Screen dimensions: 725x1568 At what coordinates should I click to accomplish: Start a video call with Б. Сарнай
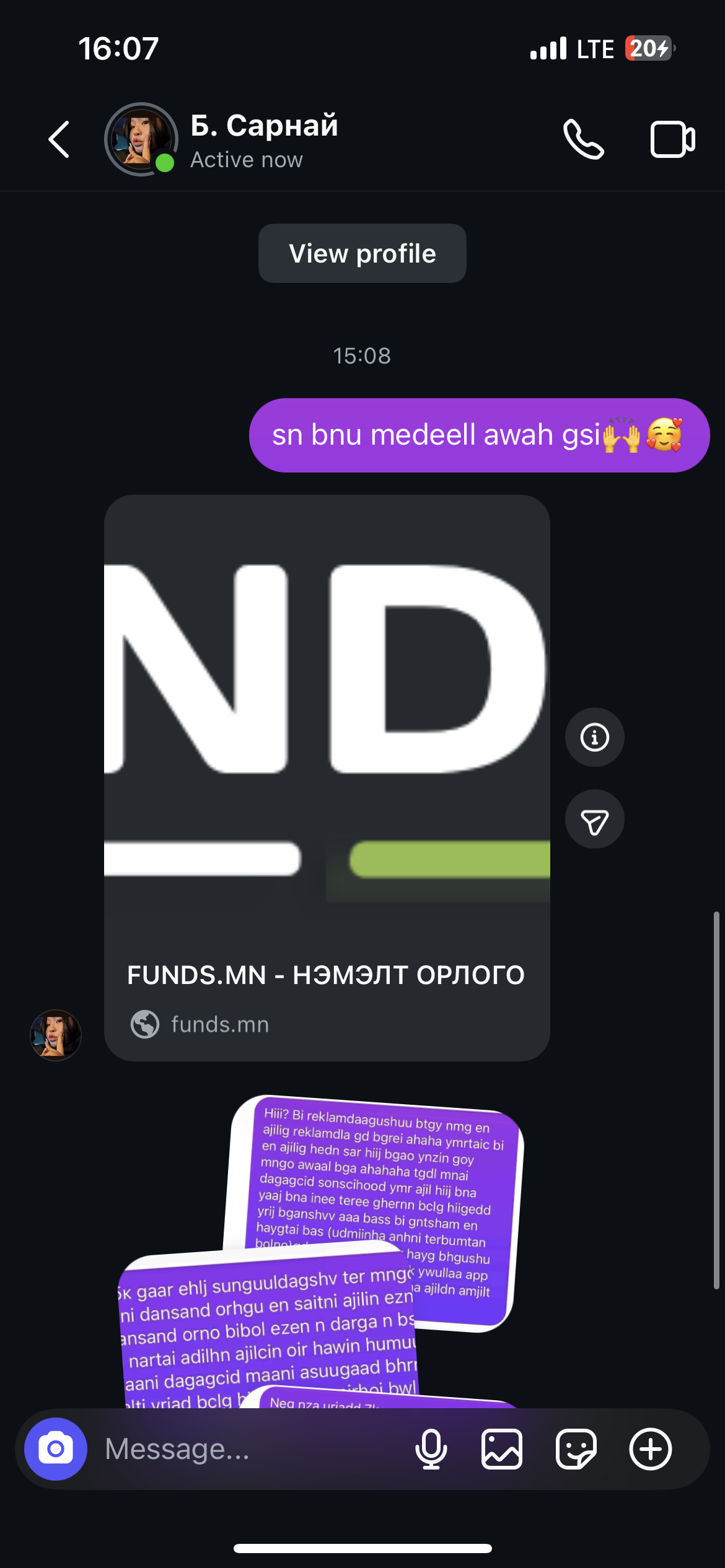point(672,139)
